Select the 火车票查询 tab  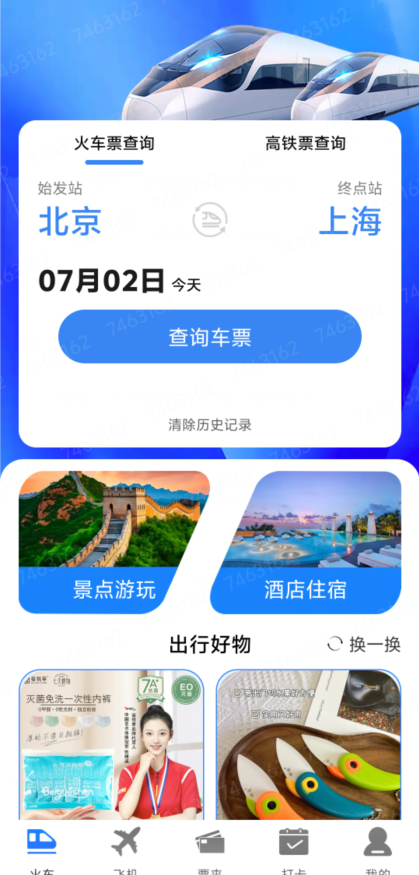(x=114, y=143)
